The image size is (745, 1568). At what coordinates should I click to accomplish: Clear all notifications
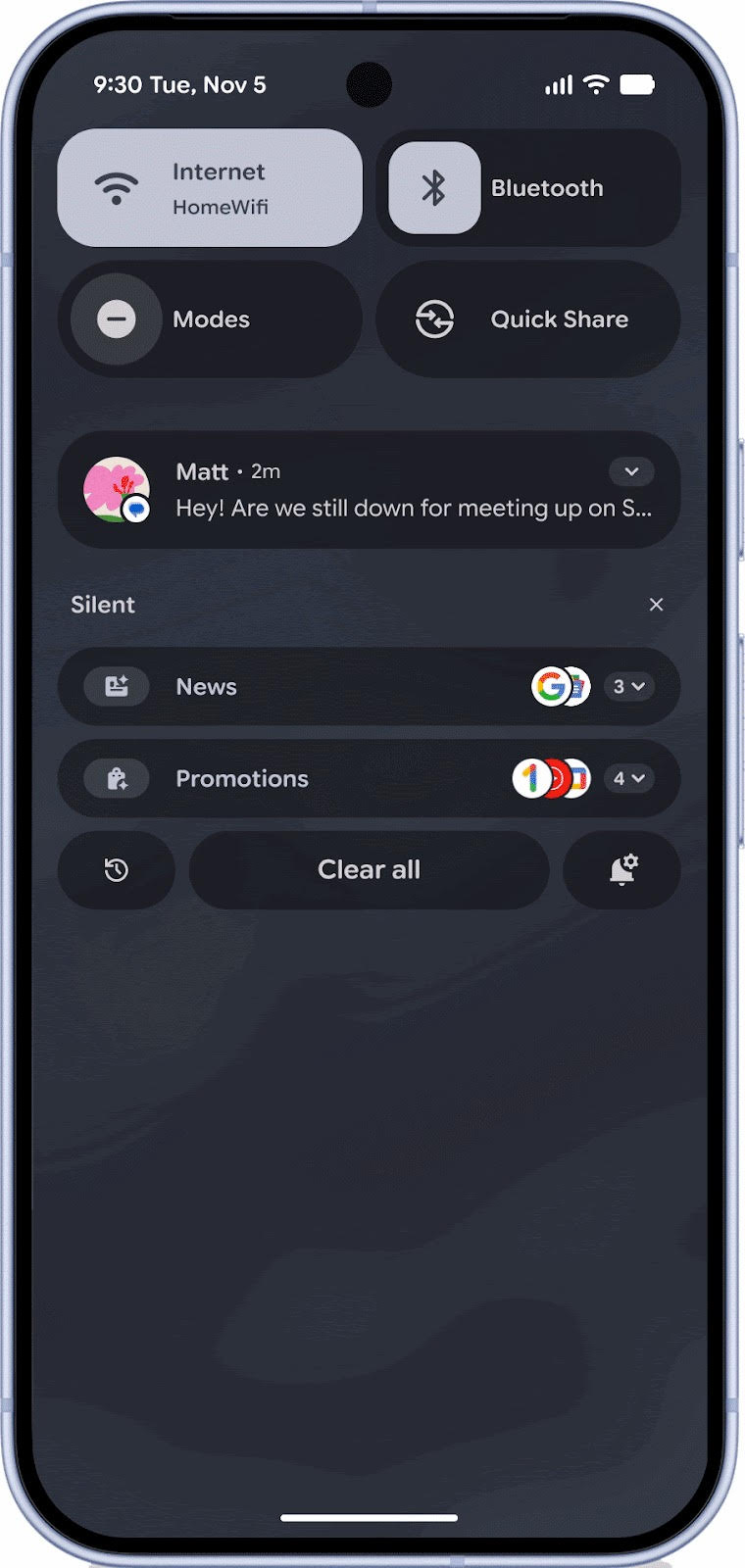[x=369, y=870]
